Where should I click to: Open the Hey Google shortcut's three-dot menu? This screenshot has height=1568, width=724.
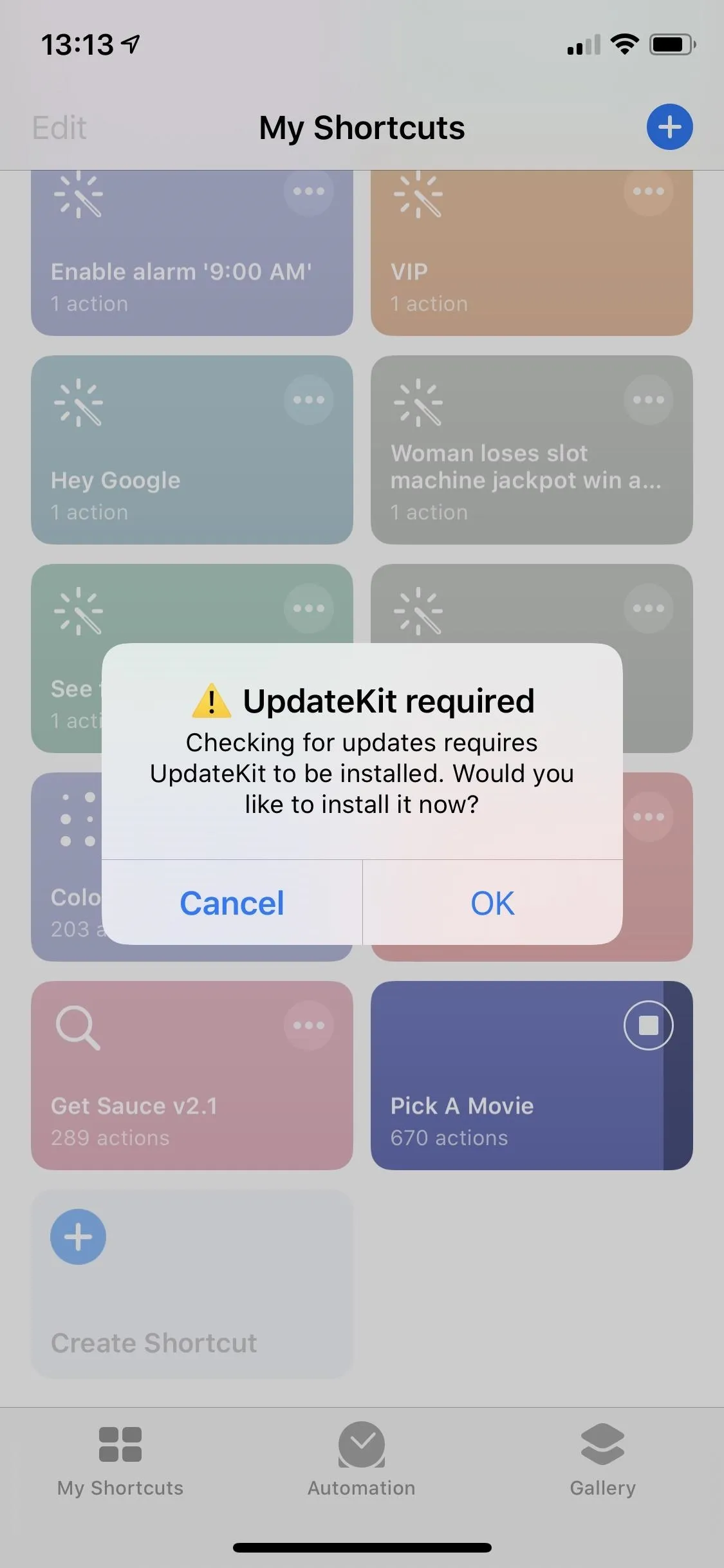pos(308,399)
